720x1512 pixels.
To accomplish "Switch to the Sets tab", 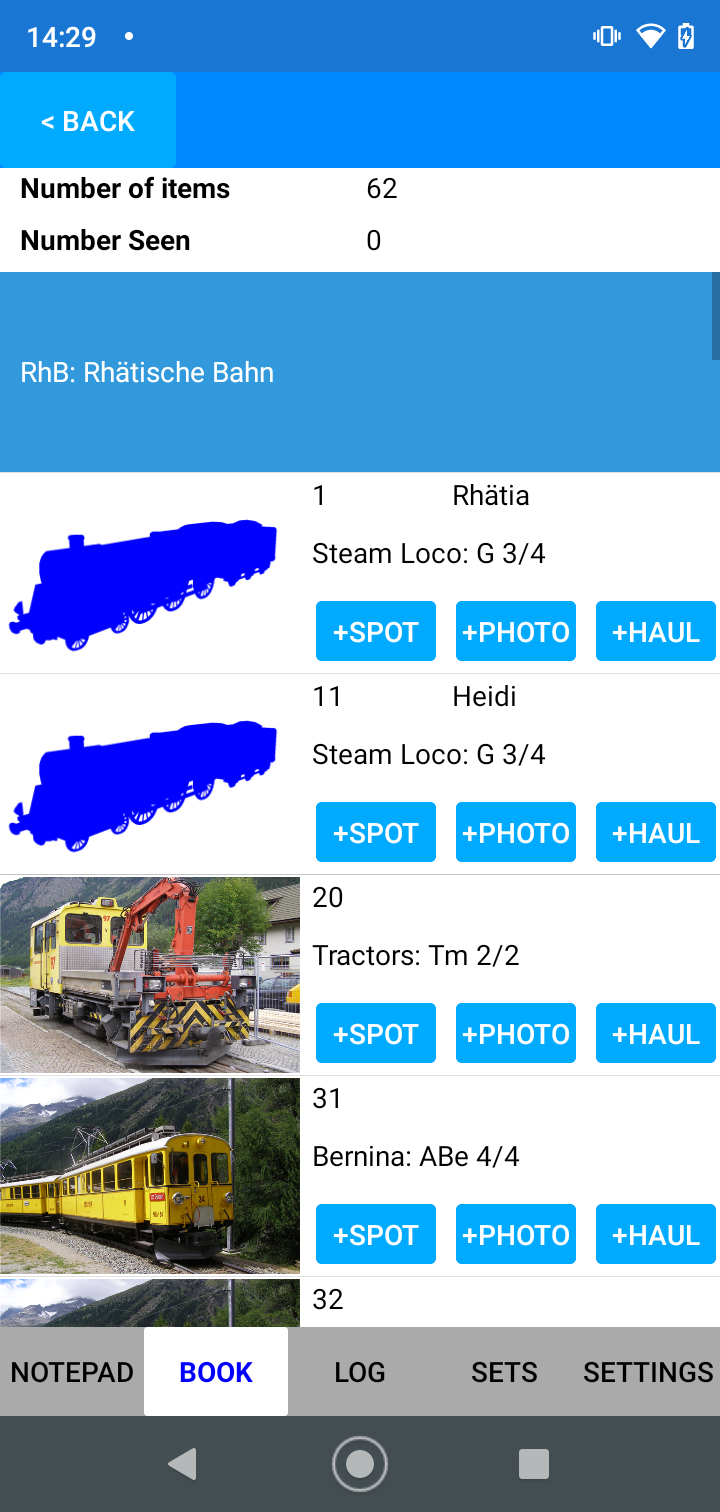I will click(x=504, y=1372).
